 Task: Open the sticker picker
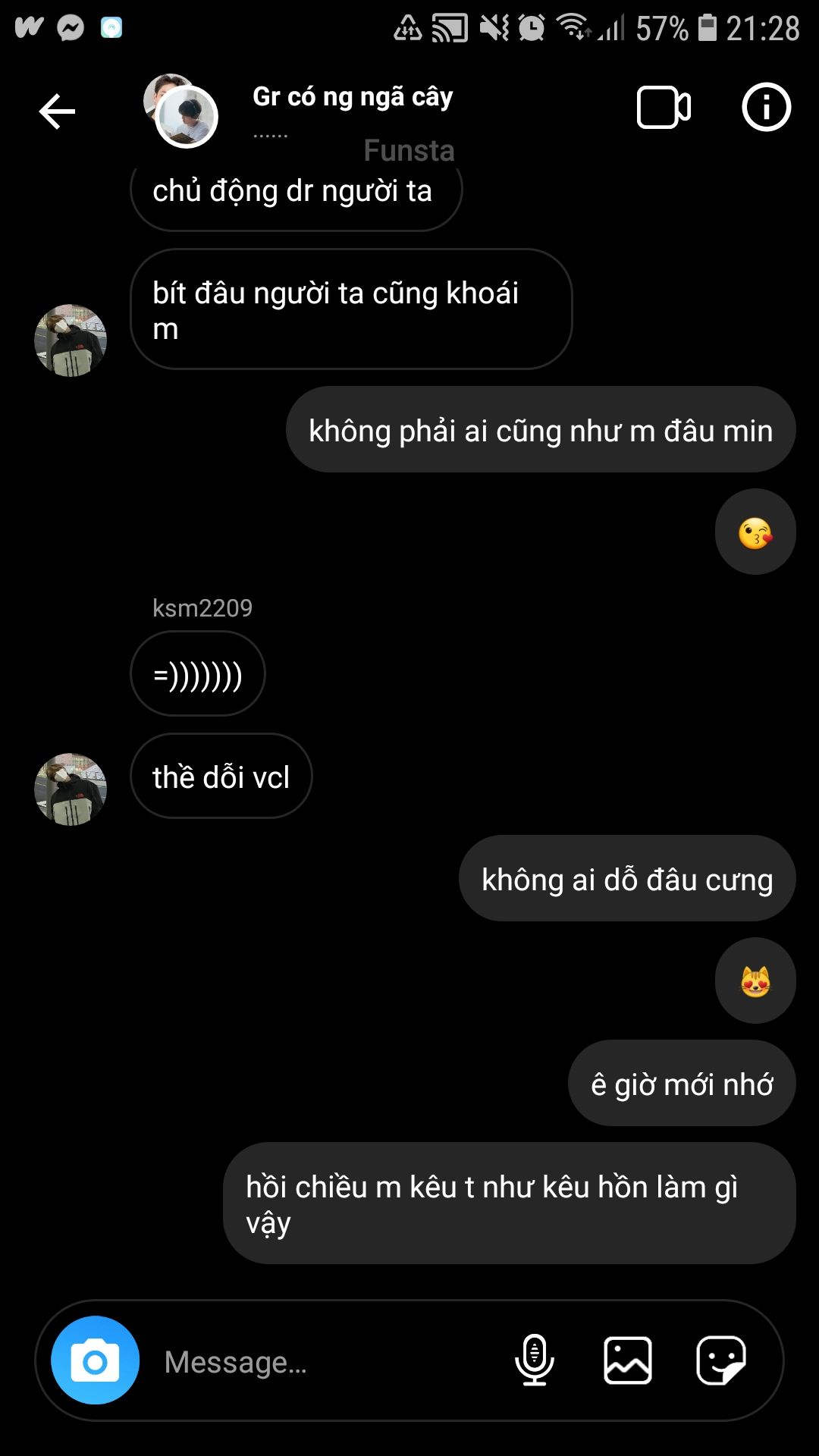(720, 1360)
